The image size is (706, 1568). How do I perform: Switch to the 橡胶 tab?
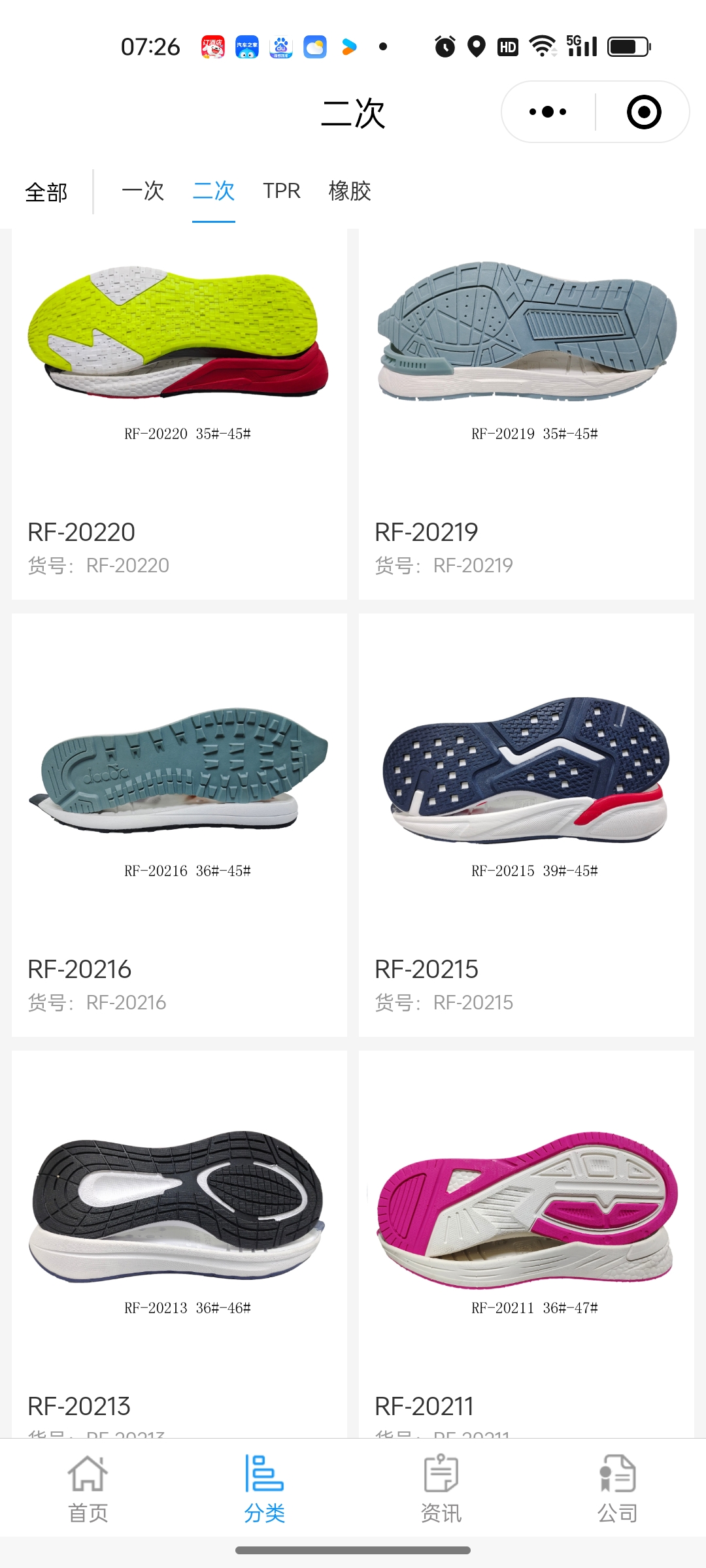click(350, 191)
